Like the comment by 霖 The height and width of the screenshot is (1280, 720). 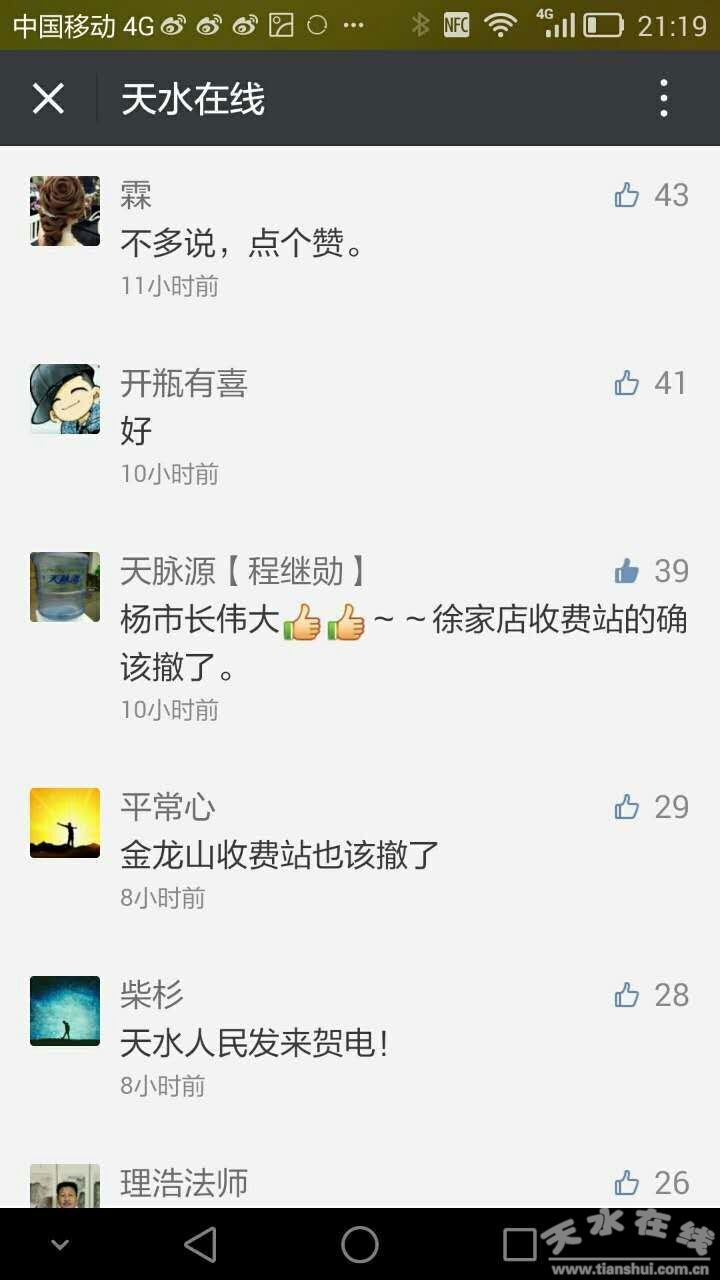(x=627, y=195)
